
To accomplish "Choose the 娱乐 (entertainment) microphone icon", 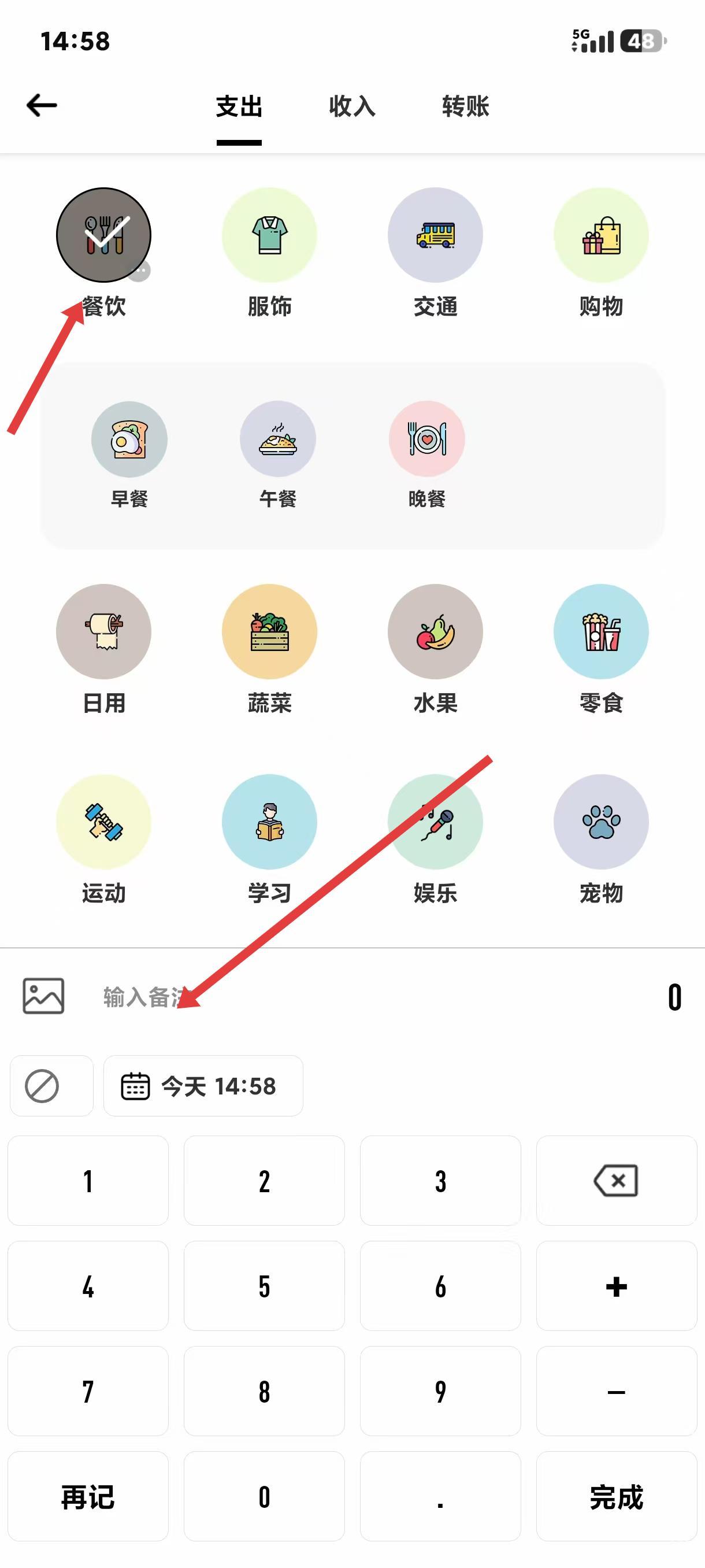I will click(436, 823).
